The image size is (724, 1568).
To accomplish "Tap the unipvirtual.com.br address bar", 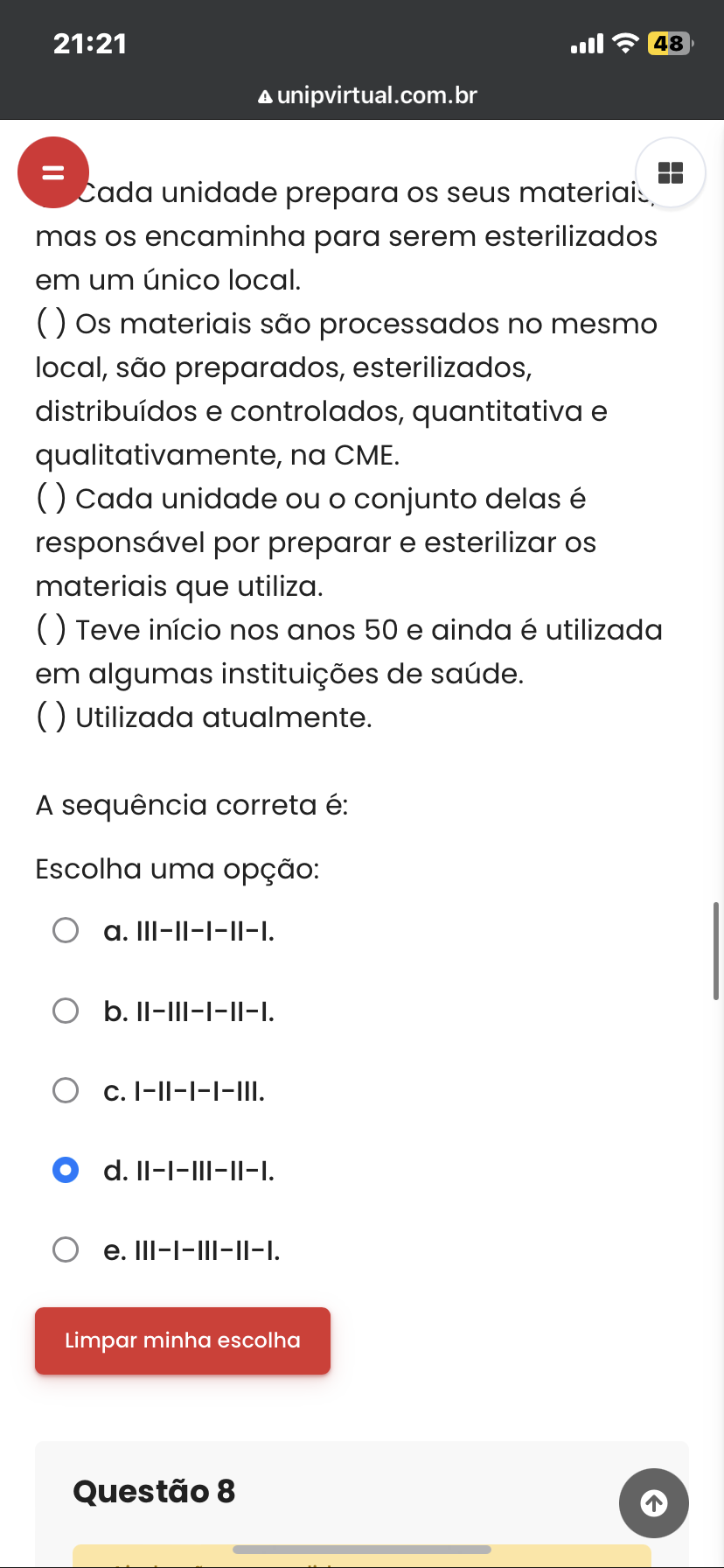I will coord(368,95).
